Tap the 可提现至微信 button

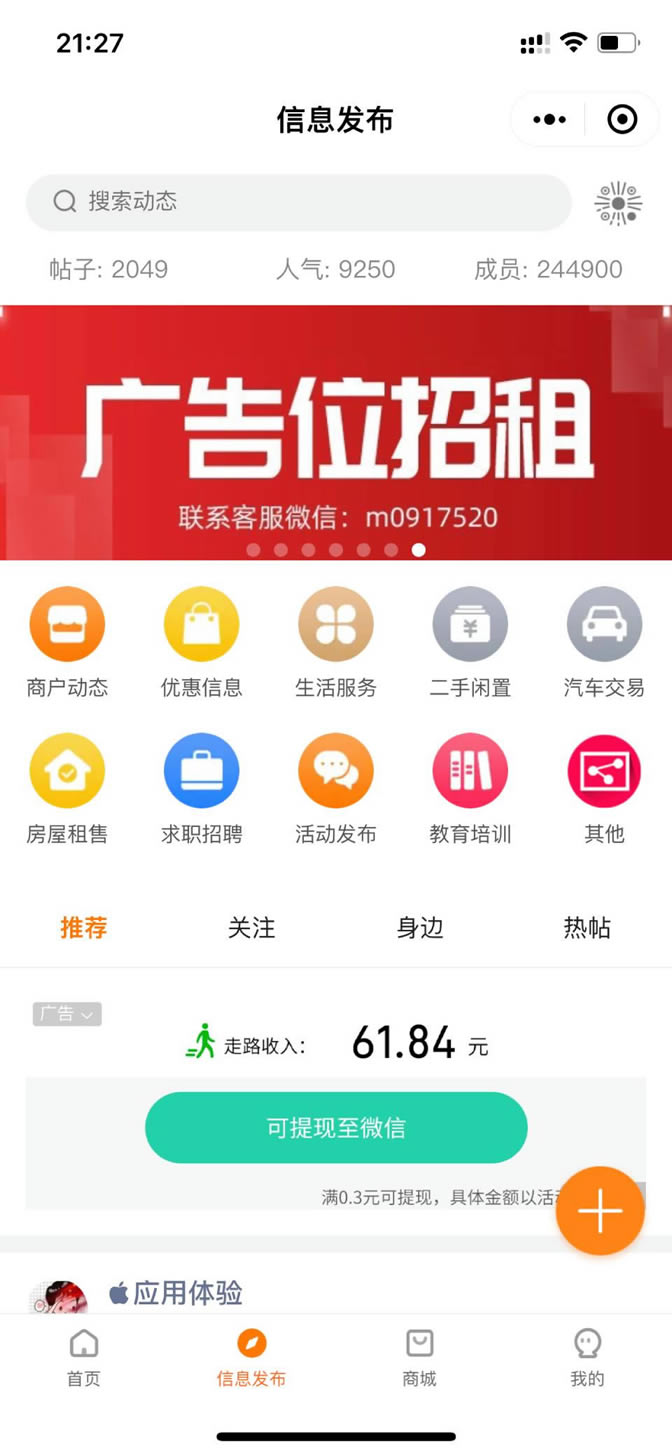(x=336, y=1128)
